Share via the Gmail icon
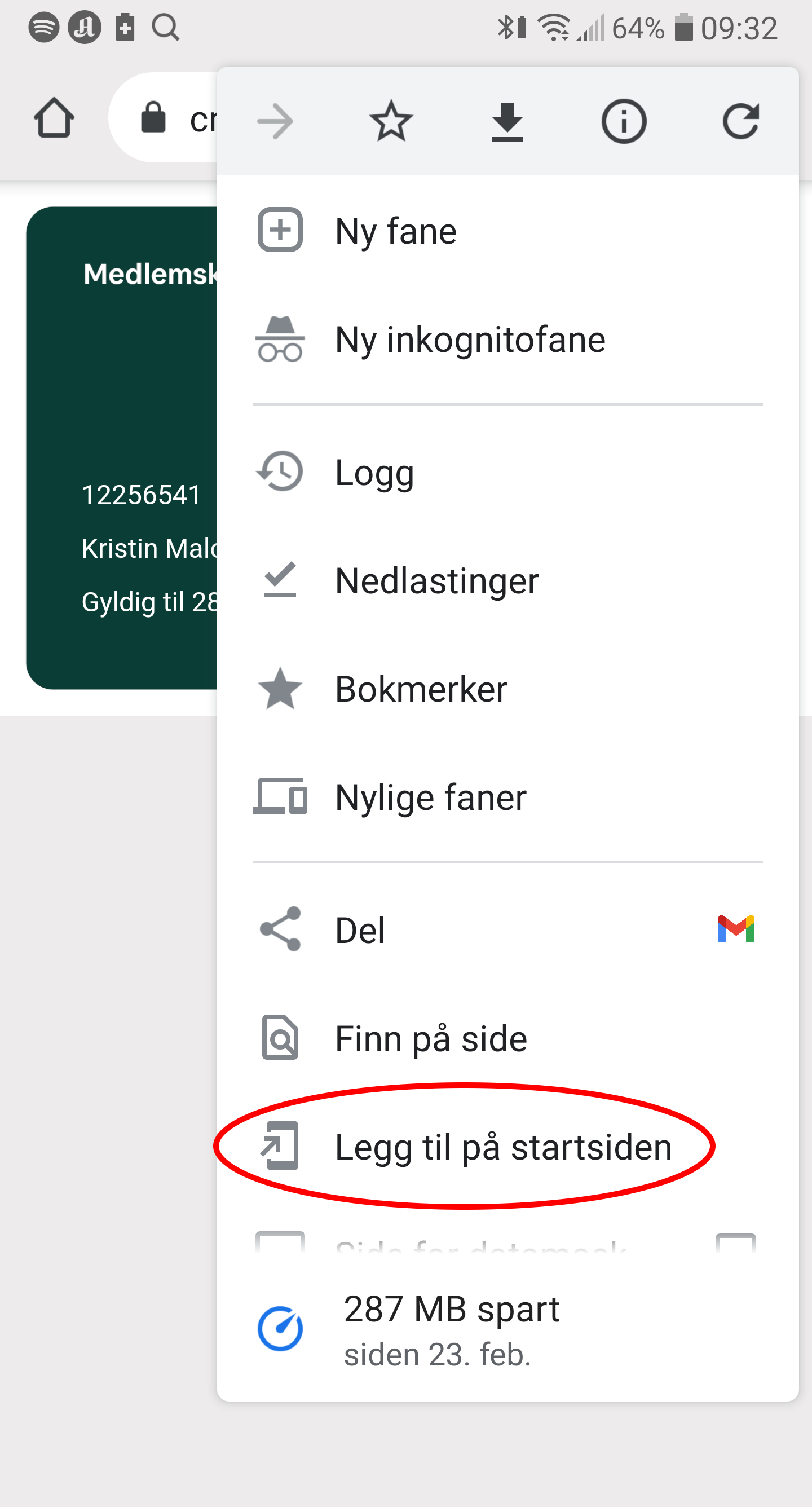 point(736,930)
